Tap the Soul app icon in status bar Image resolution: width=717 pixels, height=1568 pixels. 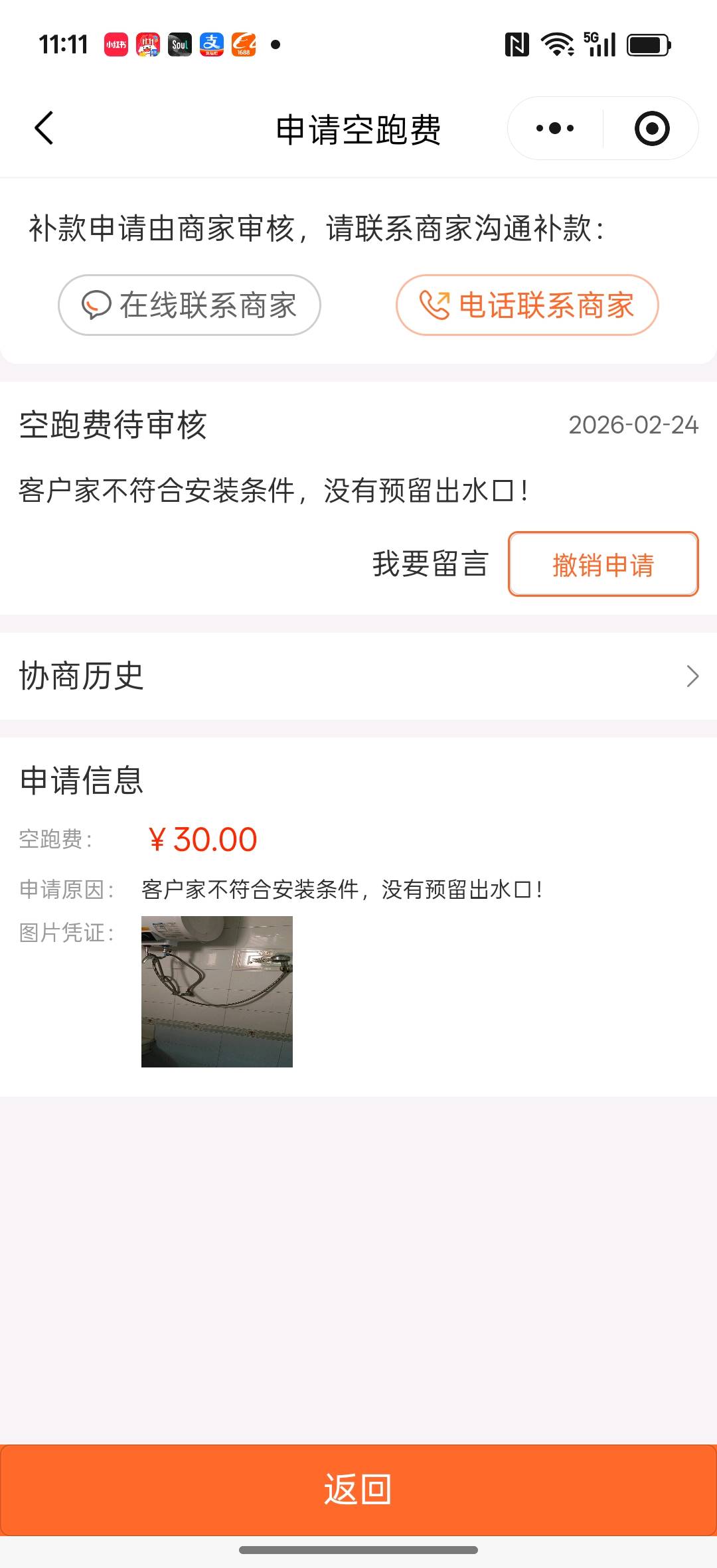click(179, 44)
